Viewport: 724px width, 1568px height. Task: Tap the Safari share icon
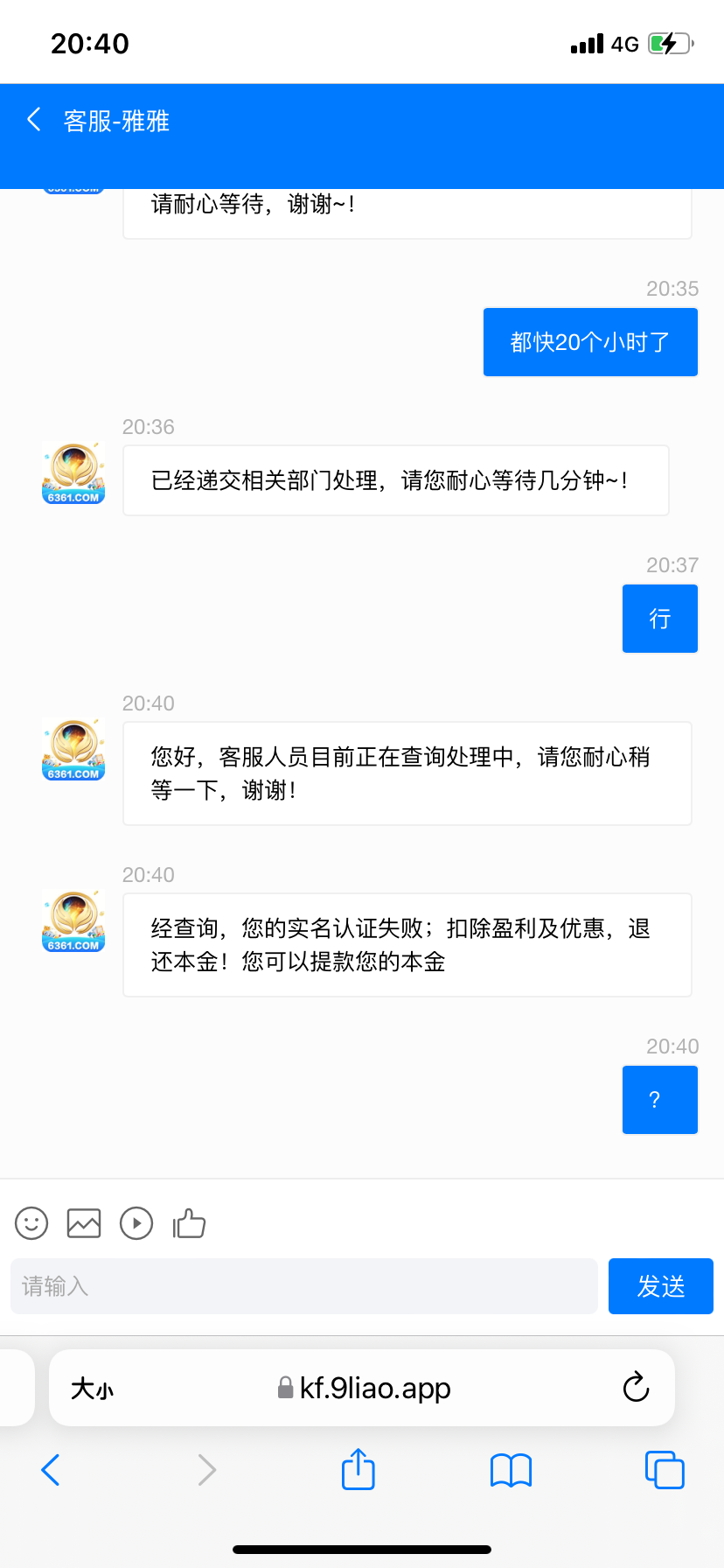click(357, 1470)
